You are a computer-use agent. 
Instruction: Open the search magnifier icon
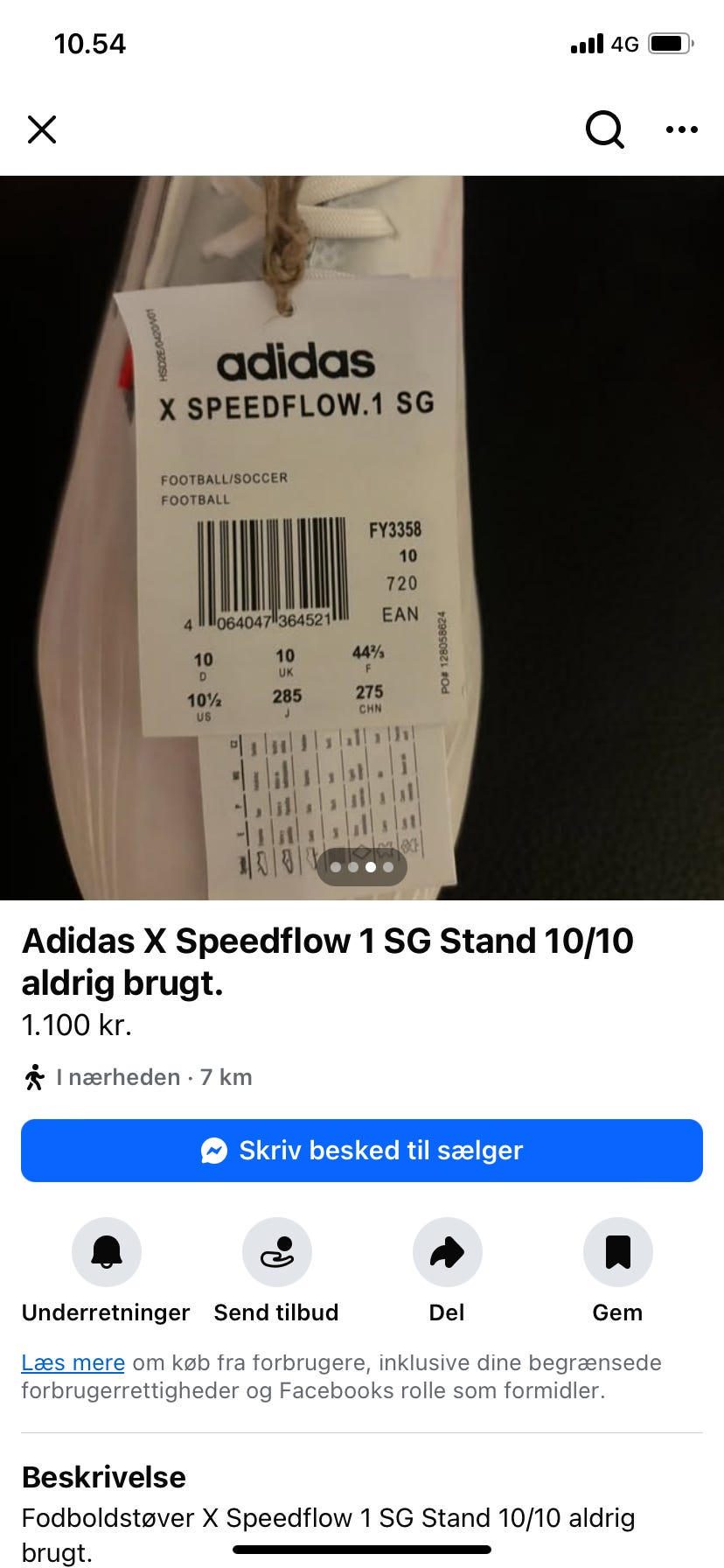(x=604, y=129)
